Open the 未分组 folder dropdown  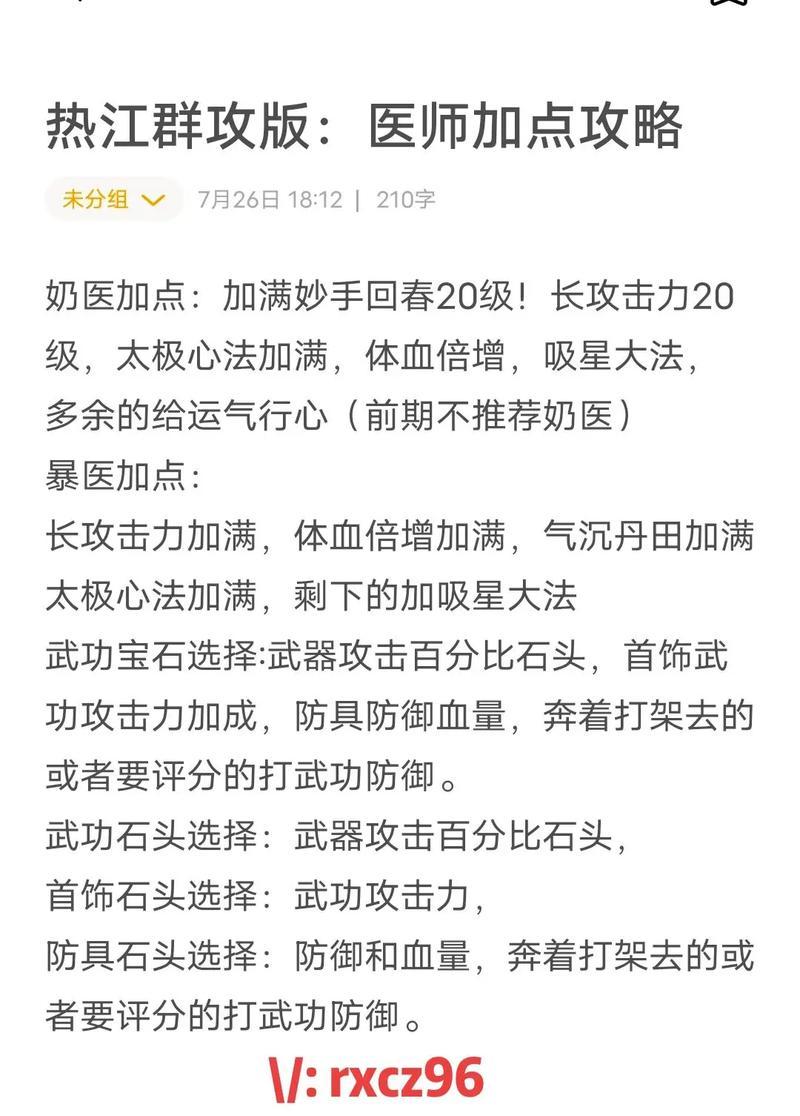point(113,199)
